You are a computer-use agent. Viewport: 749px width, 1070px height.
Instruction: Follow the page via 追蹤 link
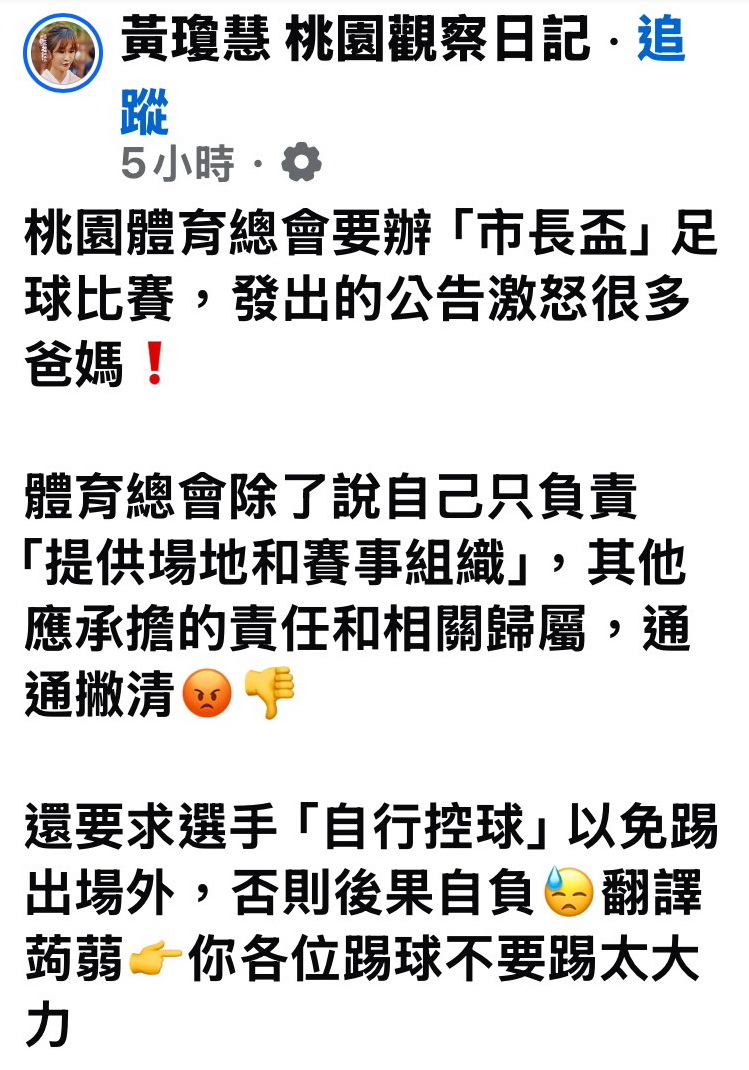pyautogui.click(x=660, y=42)
